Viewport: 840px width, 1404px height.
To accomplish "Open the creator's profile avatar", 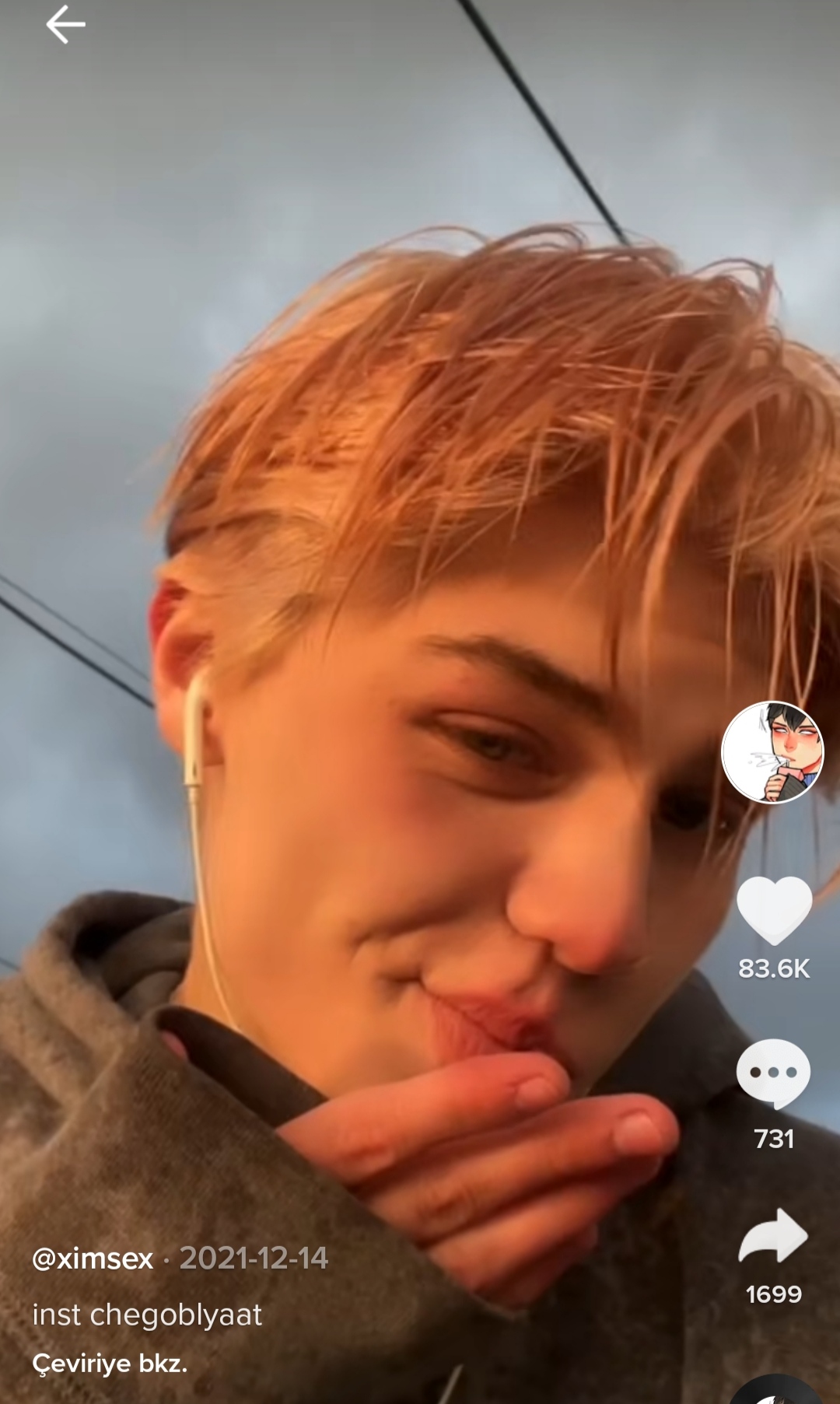I will click(x=772, y=752).
